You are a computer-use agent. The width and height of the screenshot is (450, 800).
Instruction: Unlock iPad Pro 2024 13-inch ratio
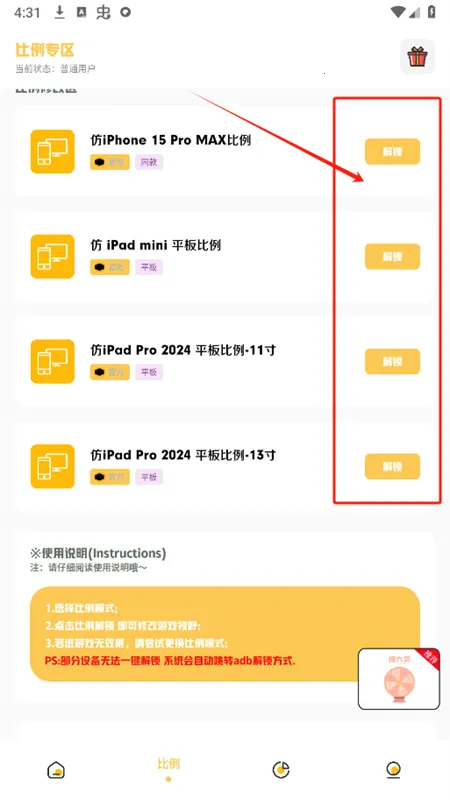coord(392,466)
